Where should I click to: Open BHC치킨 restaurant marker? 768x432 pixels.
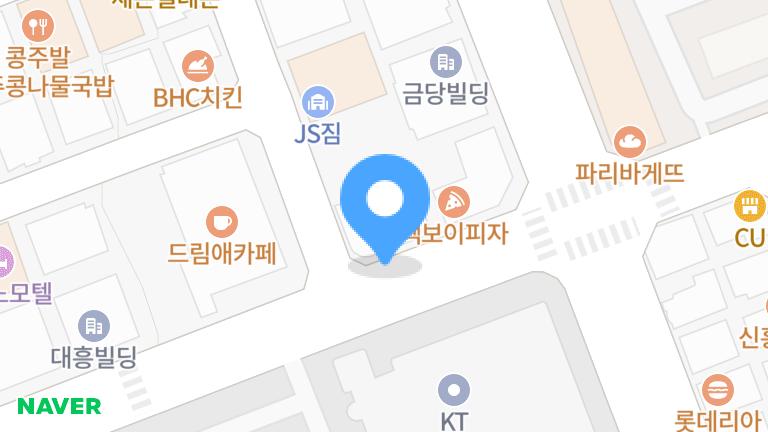(198, 67)
